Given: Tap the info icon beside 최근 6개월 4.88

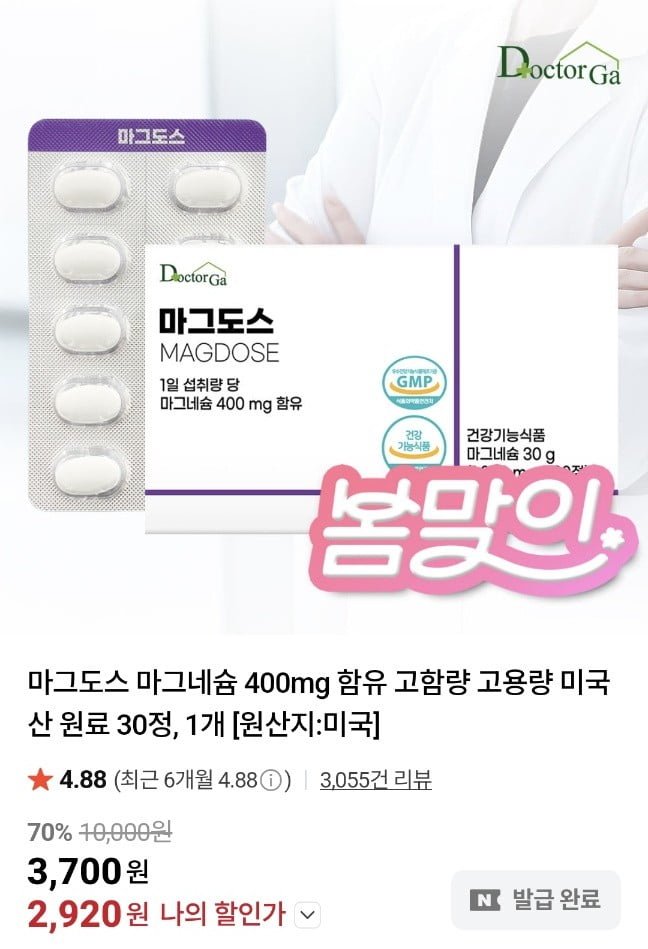Looking at the screenshot, I should tap(270, 781).
